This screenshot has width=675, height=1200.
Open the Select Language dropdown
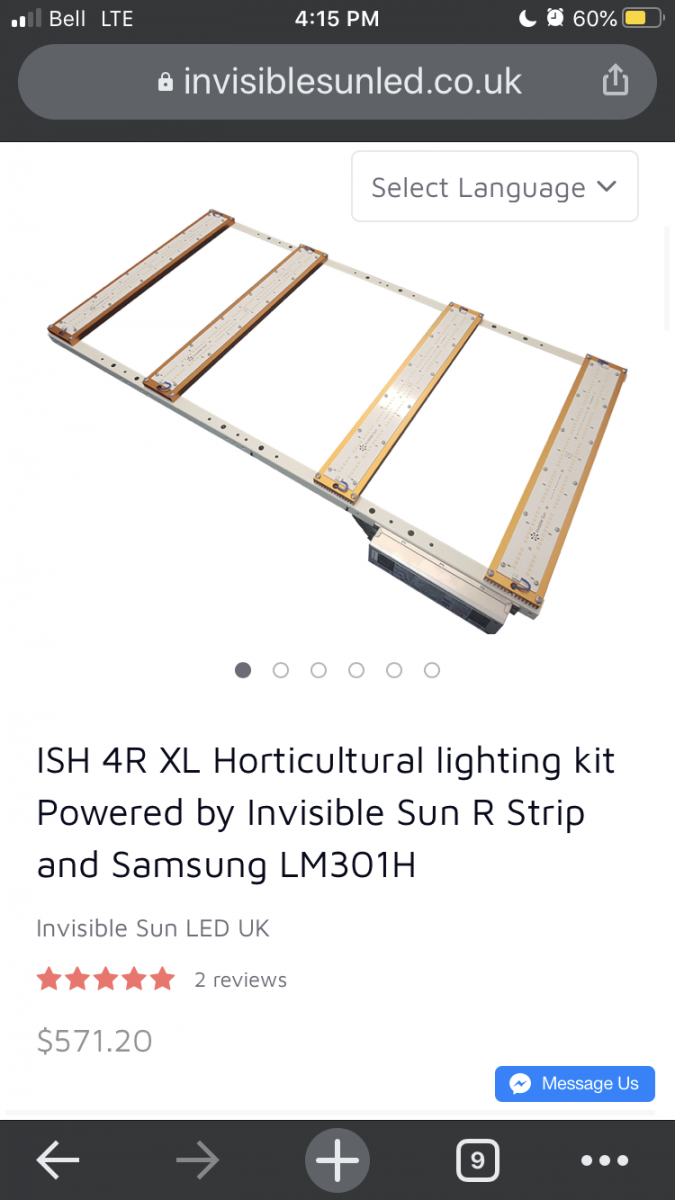tap(494, 187)
